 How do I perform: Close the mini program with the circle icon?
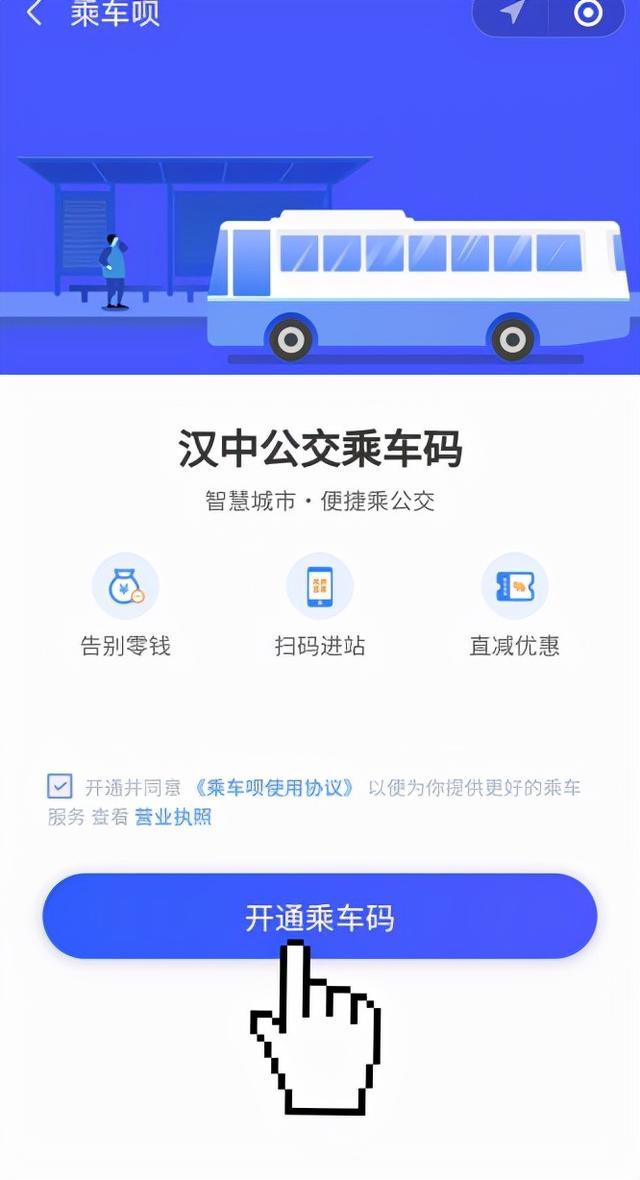589,12
